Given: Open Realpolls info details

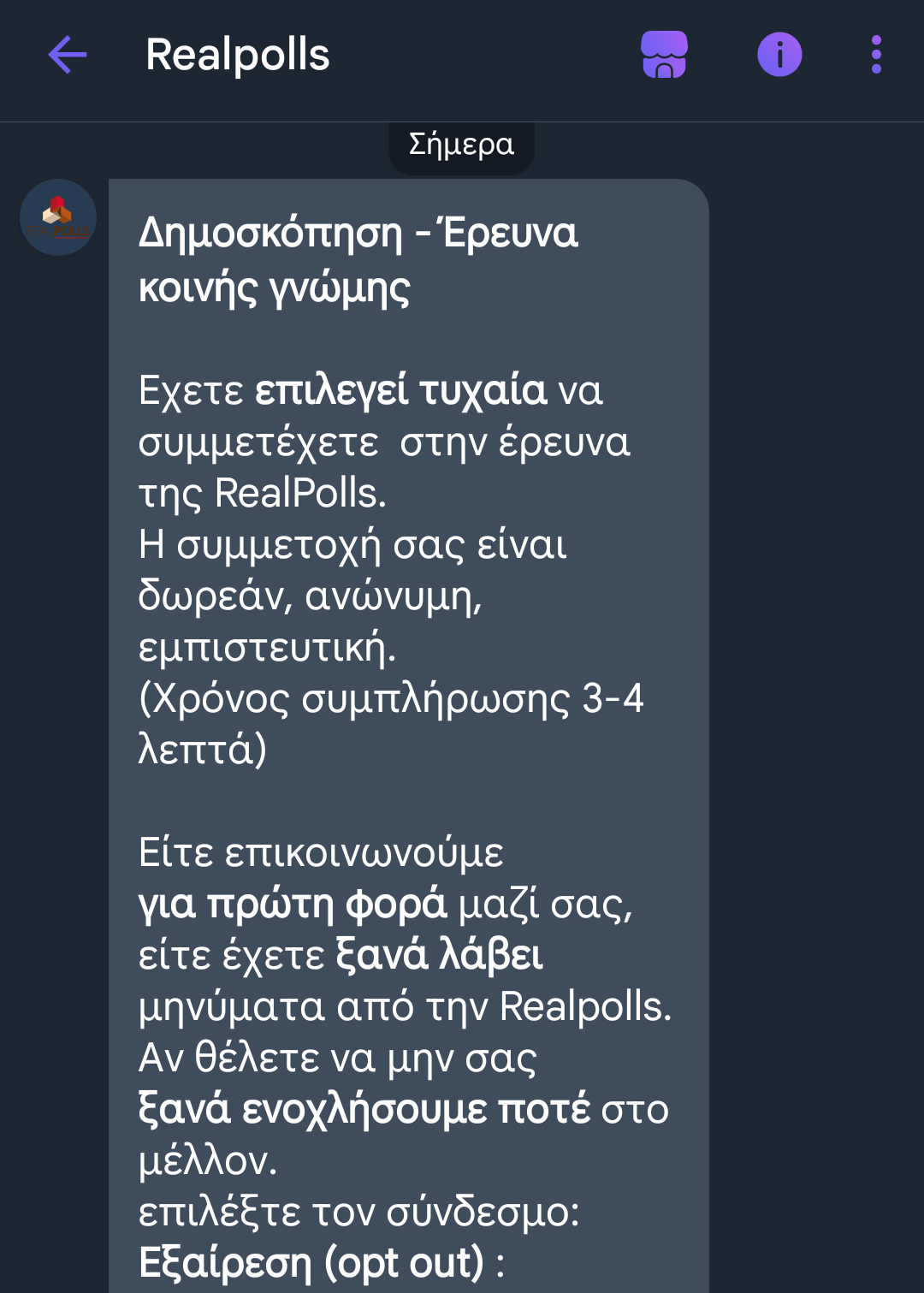Looking at the screenshot, I should click(779, 55).
